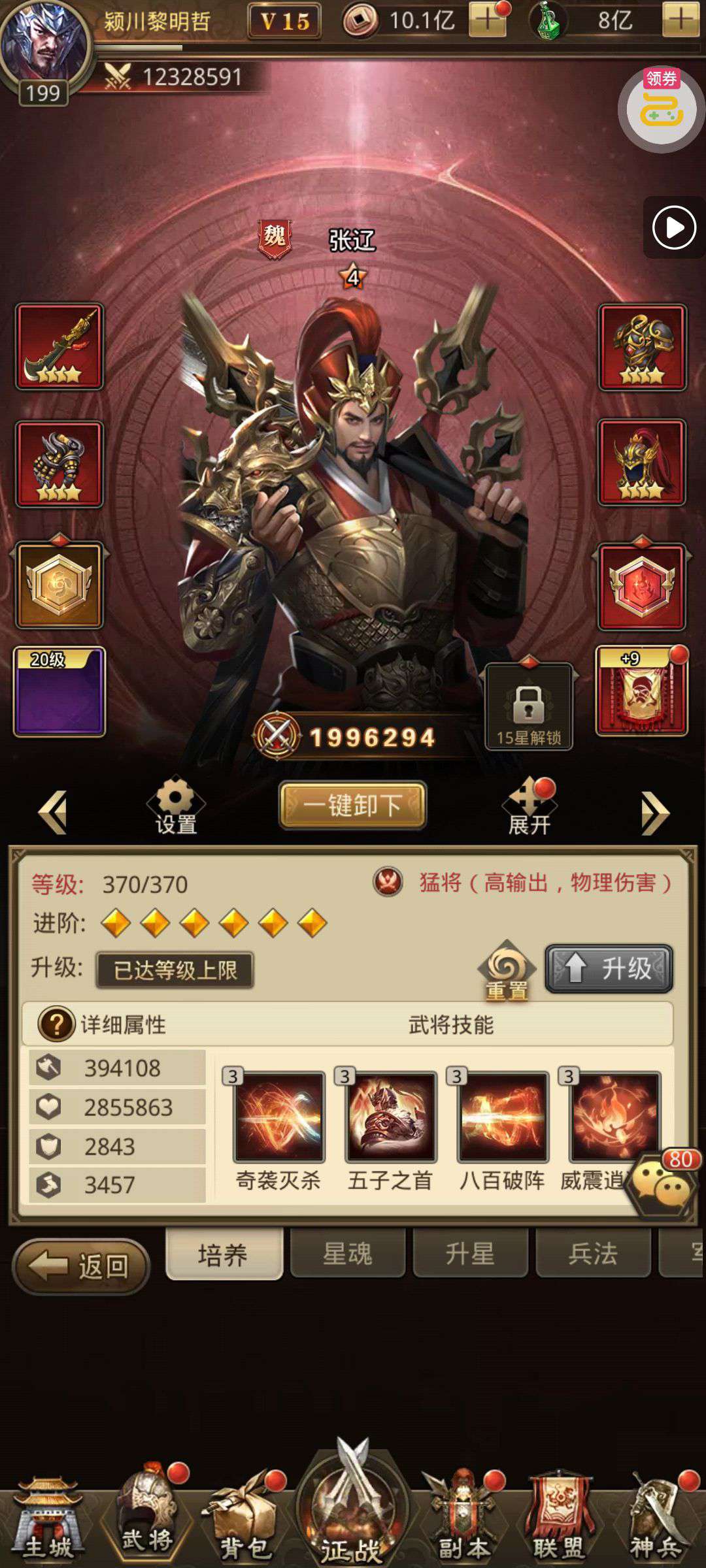The height and width of the screenshot is (1568, 706).
Task: Add more coins with plus button
Action: [x=488, y=20]
